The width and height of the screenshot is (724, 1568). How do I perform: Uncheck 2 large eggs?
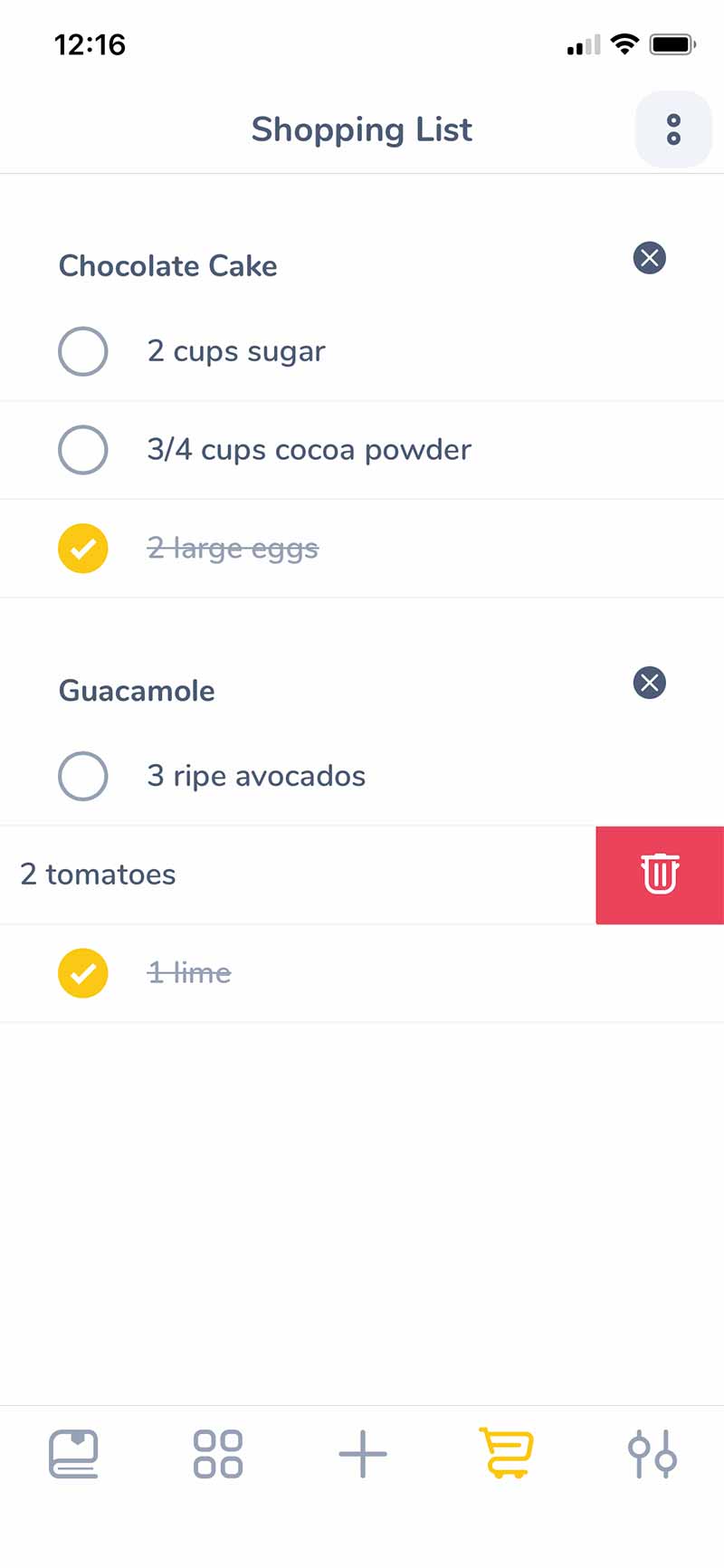[83, 549]
